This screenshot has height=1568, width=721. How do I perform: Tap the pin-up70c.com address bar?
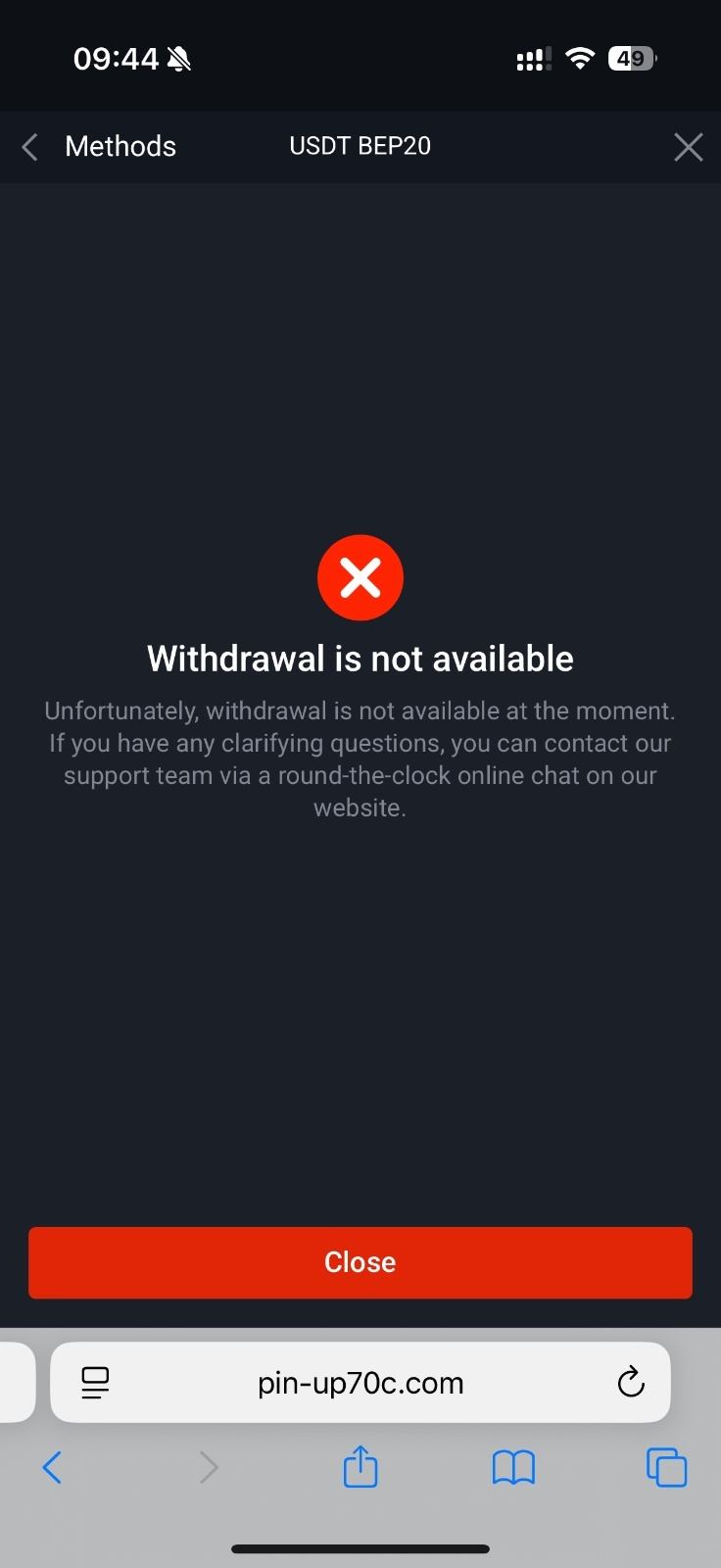pyautogui.click(x=360, y=1383)
